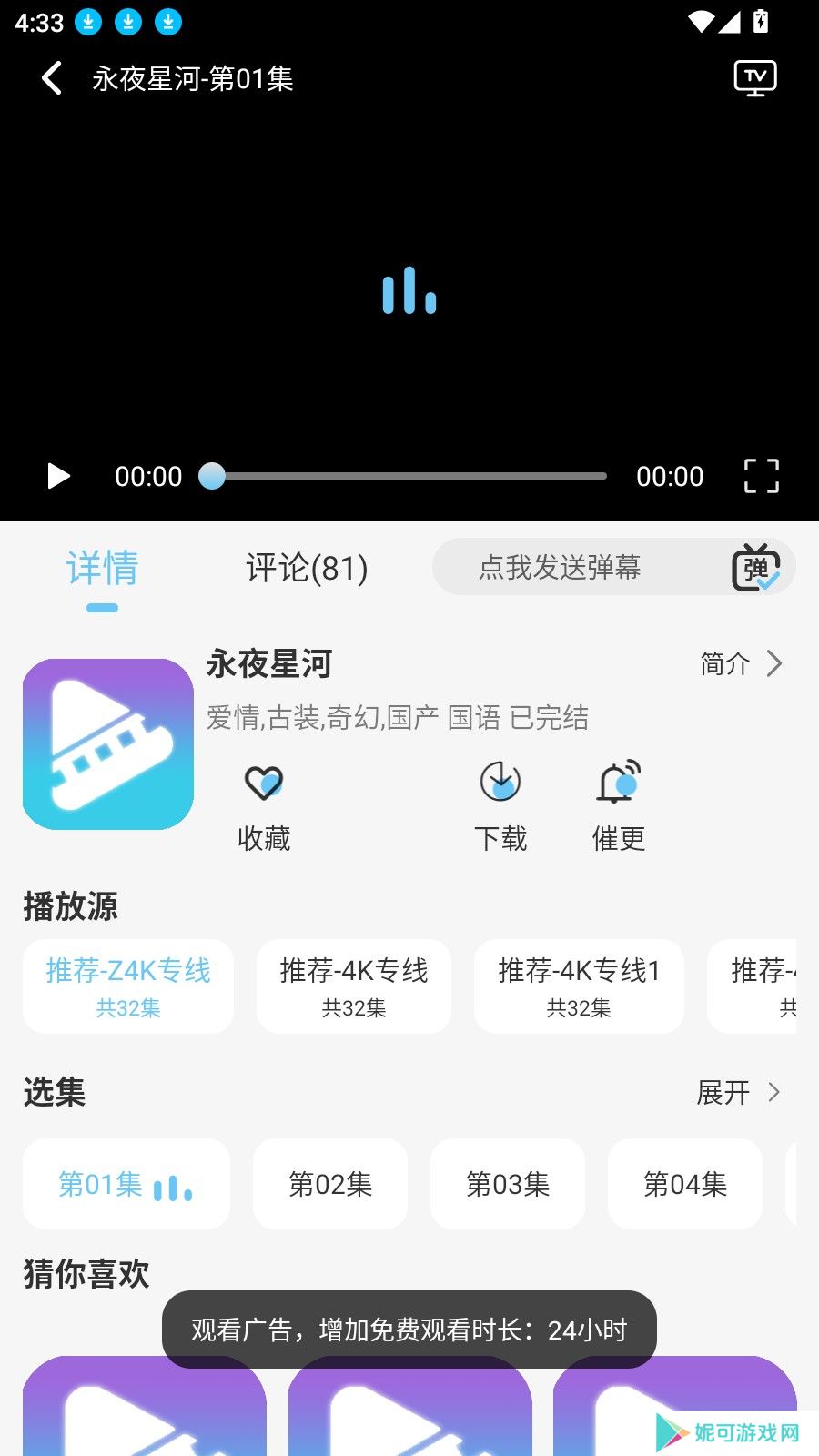
Task: Cast the video to TV
Action: click(x=755, y=78)
